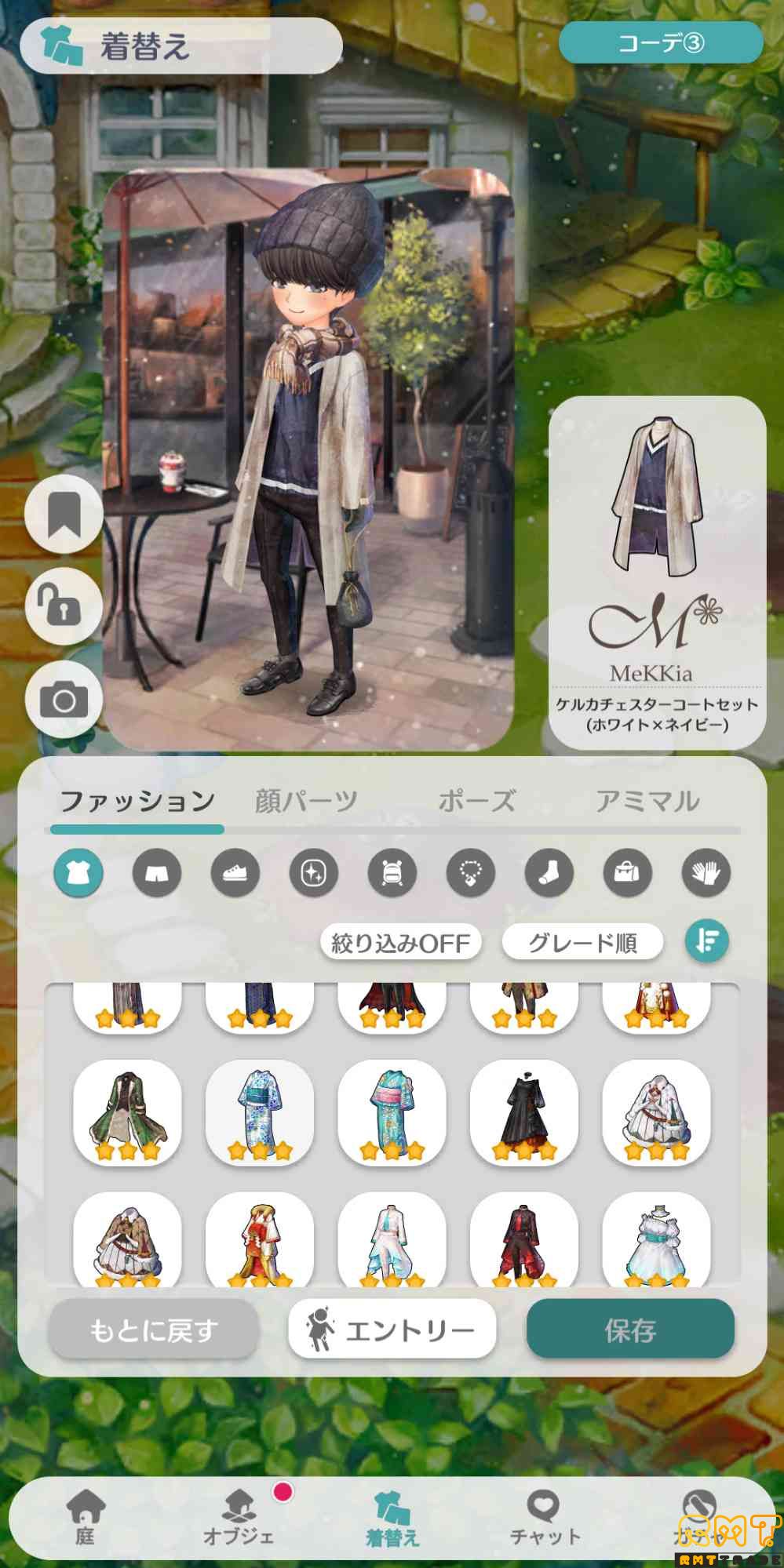This screenshot has height=1568, width=784.
Task: Select the socks category icon
Action: pos(549,873)
